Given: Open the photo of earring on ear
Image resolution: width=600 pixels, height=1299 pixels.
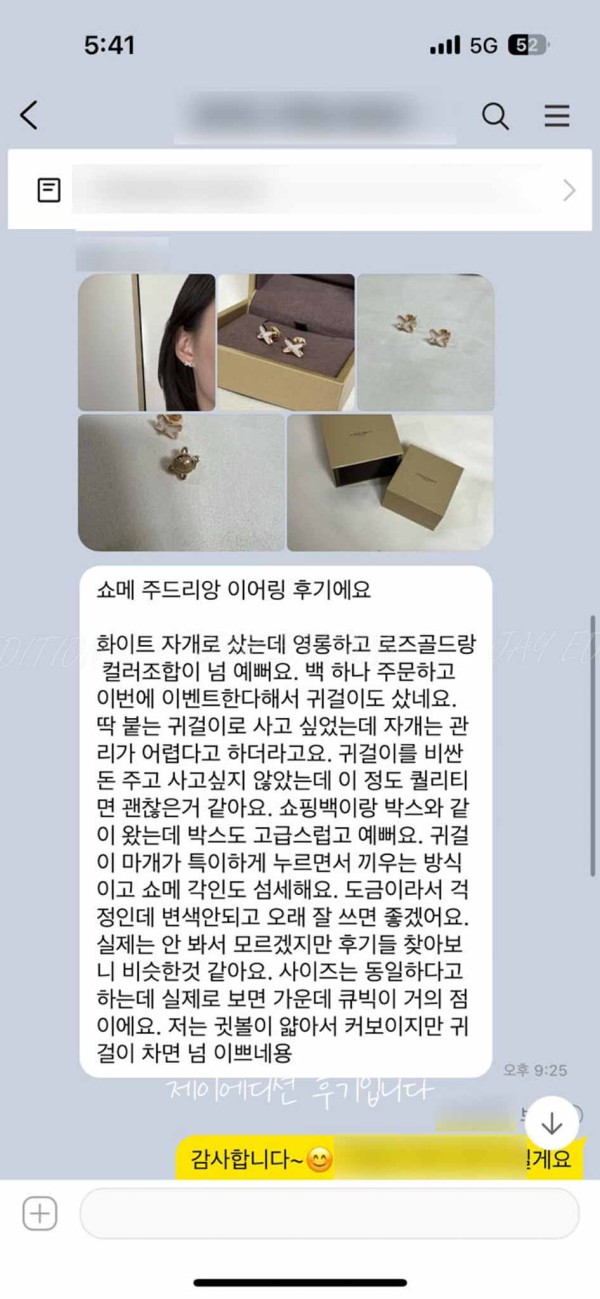Looking at the screenshot, I should click(x=146, y=342).
